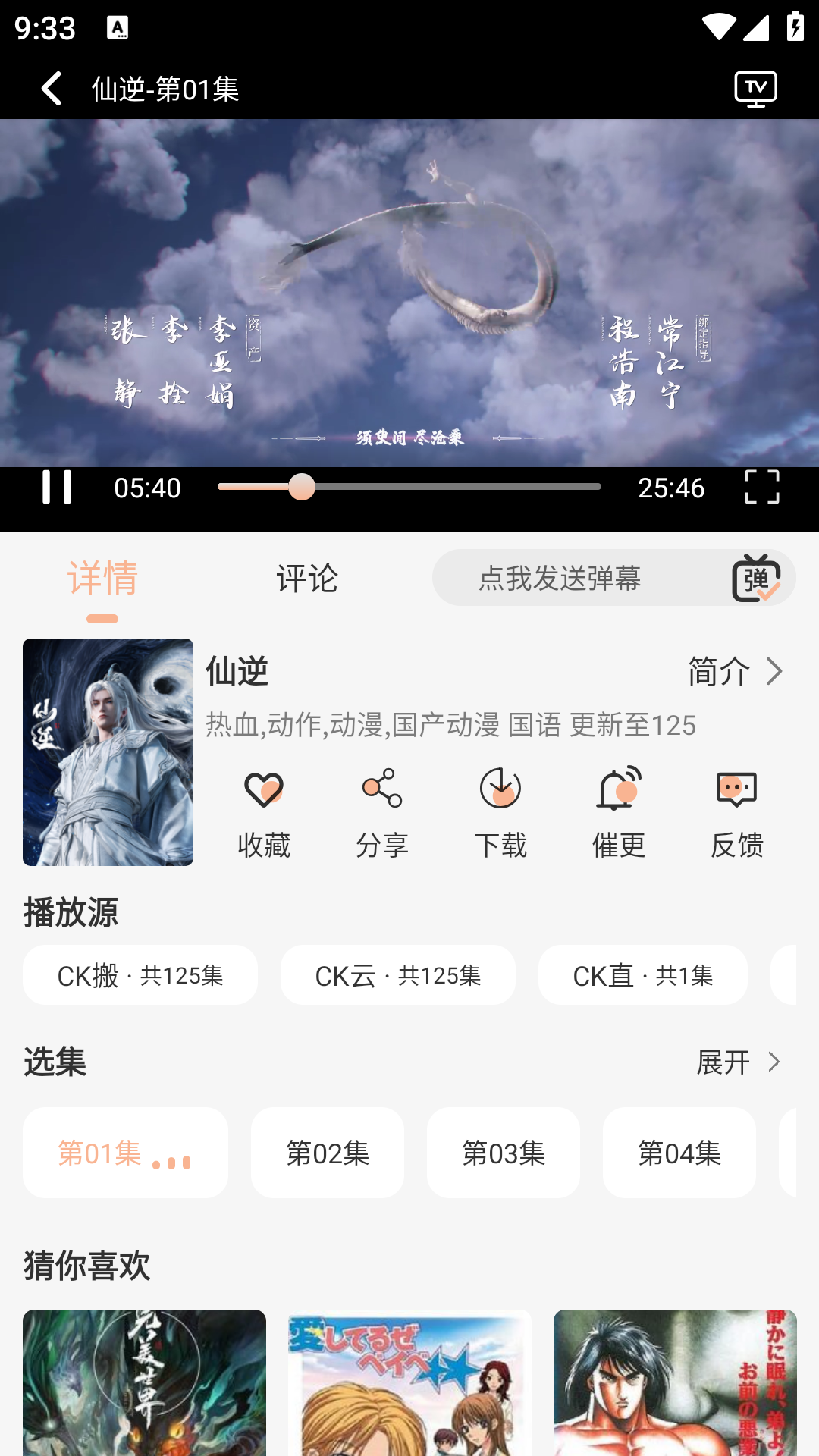Switch to the 评论 tab
The height and width of the screenshot is (1456, 819).
click(306, 579)
